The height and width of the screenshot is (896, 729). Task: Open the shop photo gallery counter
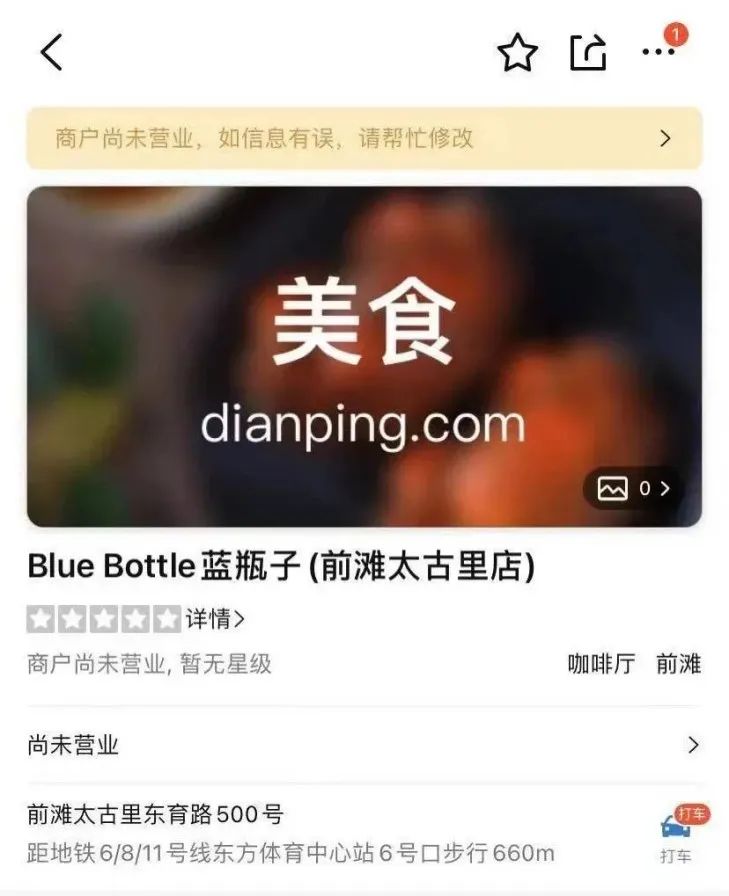632,489
